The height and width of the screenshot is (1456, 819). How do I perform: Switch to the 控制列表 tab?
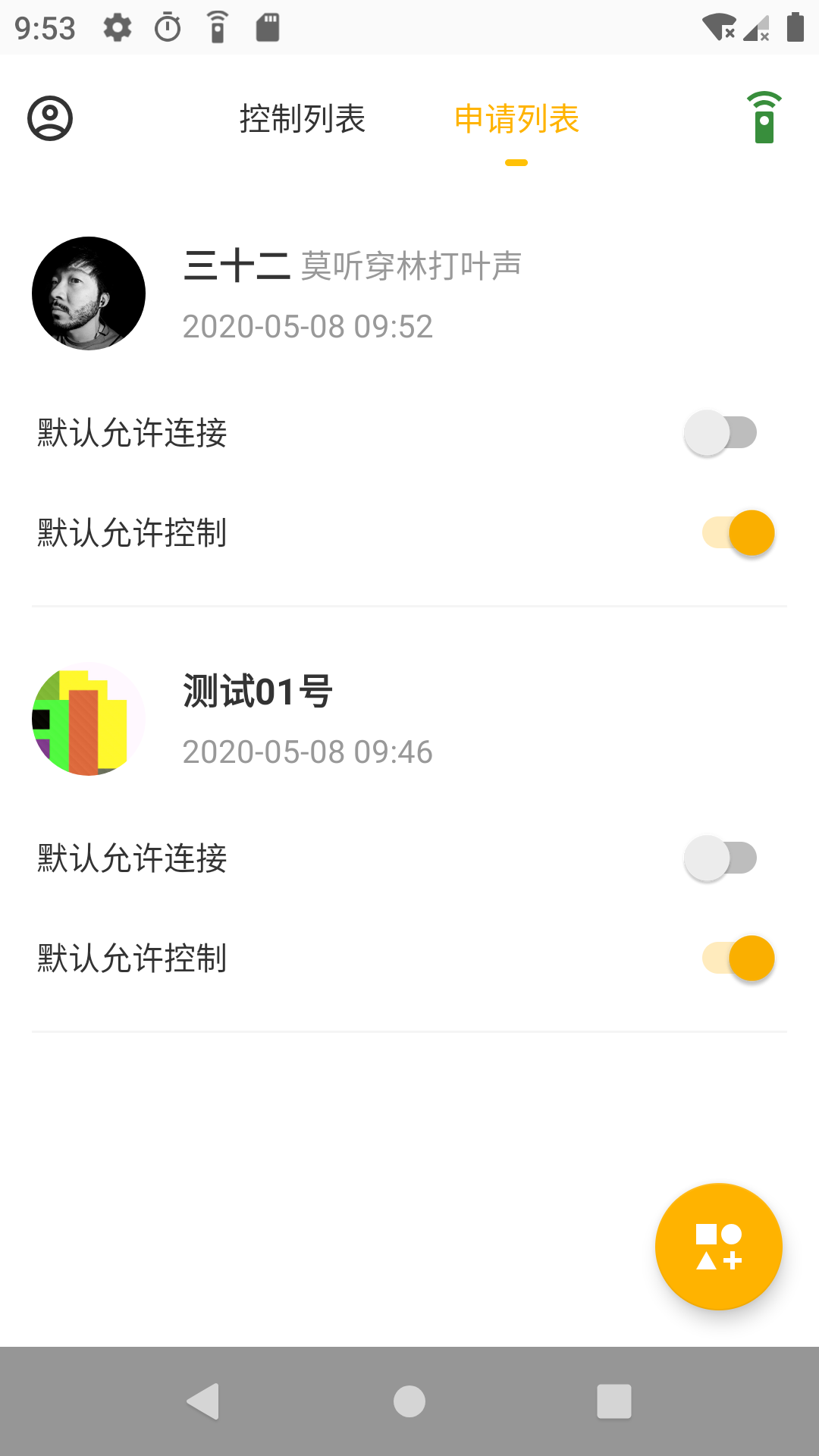point(303,119)
